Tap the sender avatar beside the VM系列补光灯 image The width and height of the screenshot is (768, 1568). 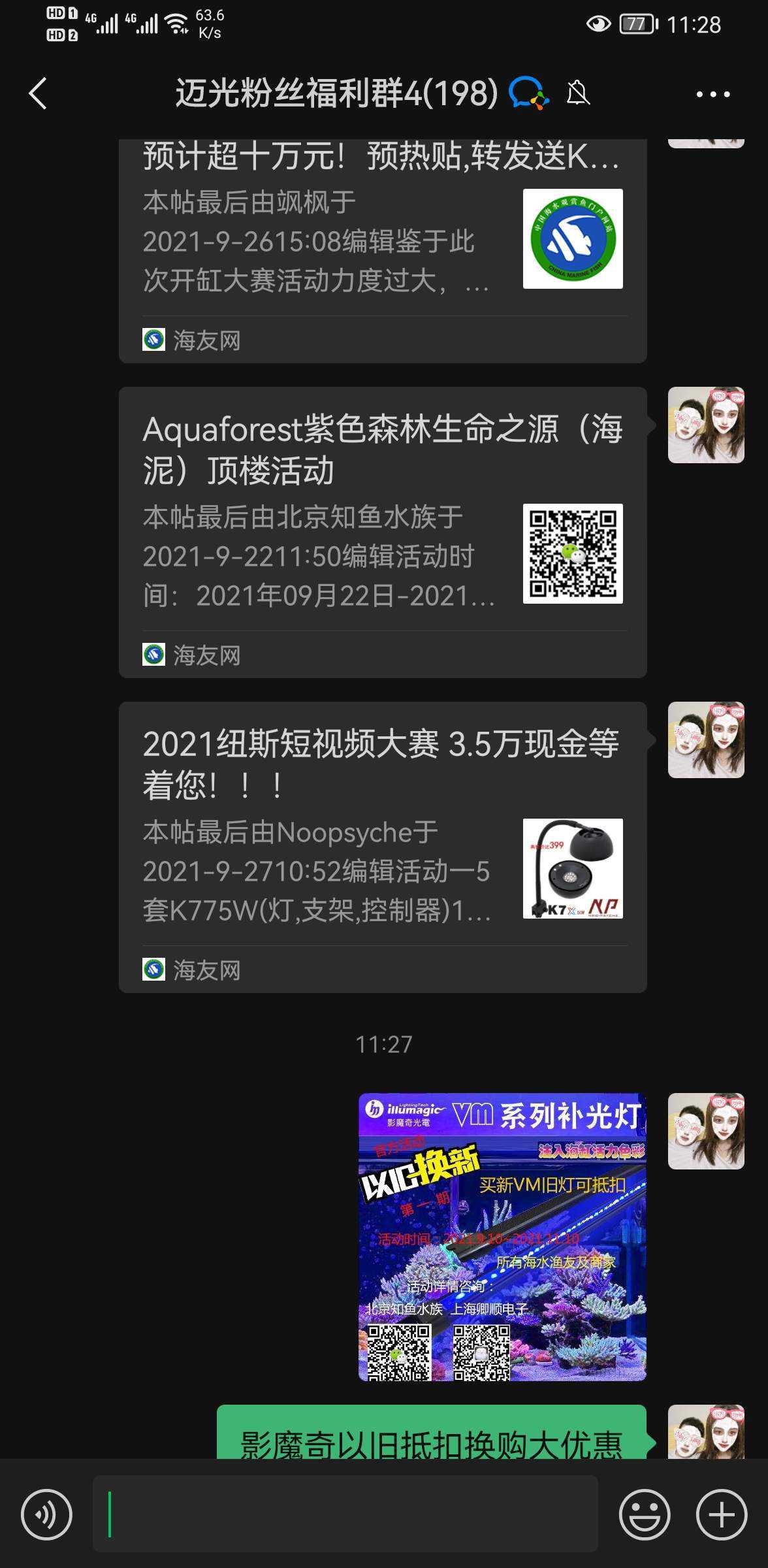pyautogui.click(x=706, y=1131)
